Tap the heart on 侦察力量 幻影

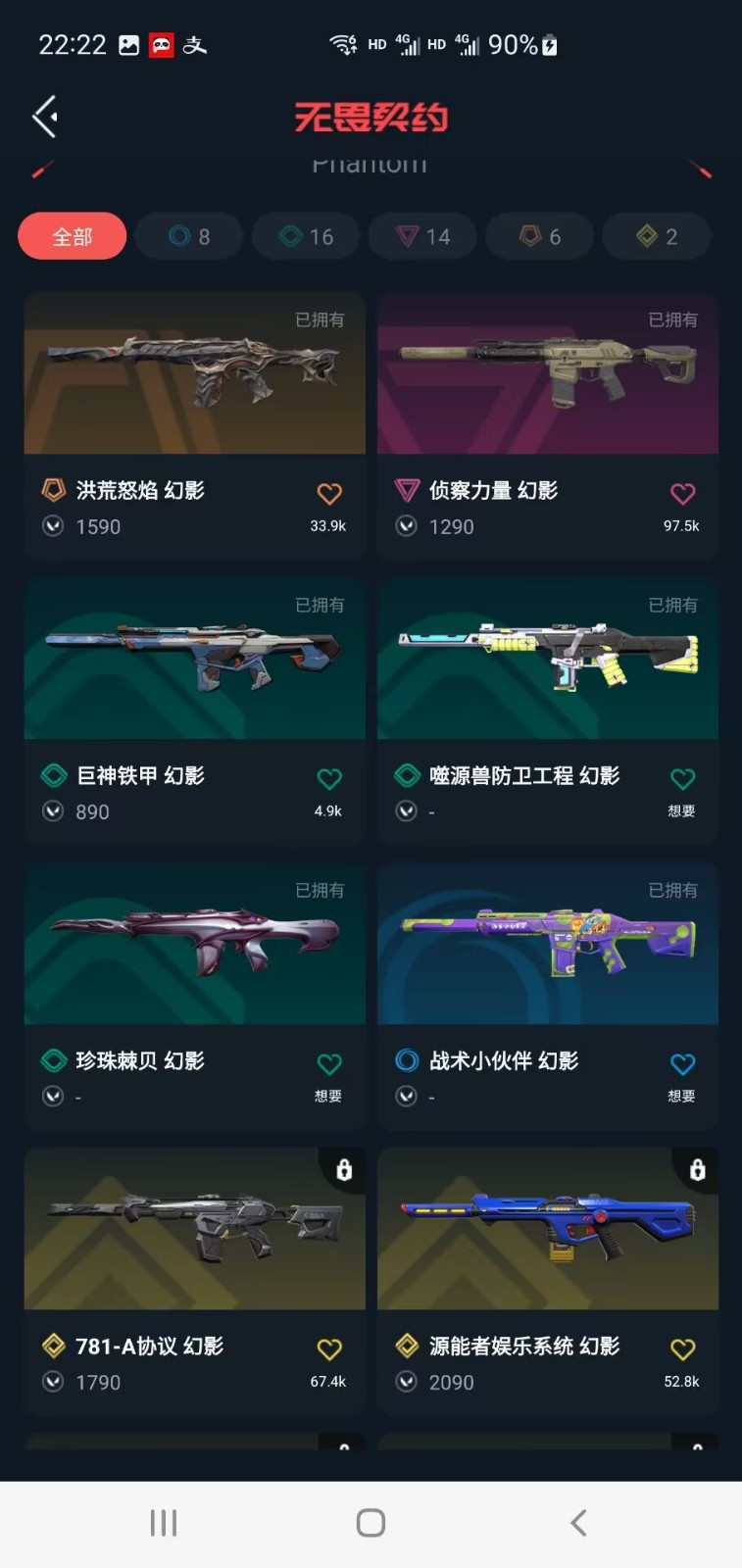coord(682,494)
